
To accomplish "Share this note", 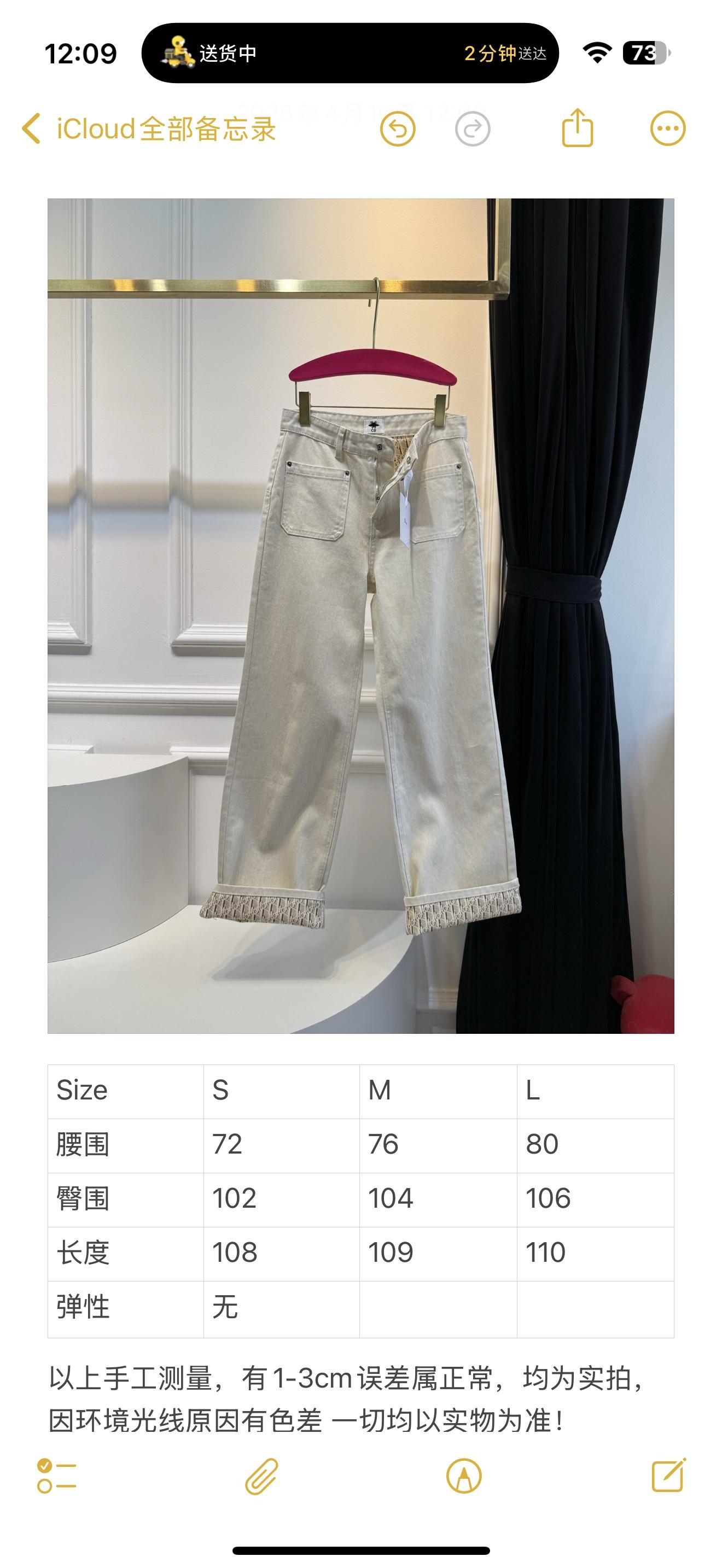I will pyautogui.click(x=577, y=128).
